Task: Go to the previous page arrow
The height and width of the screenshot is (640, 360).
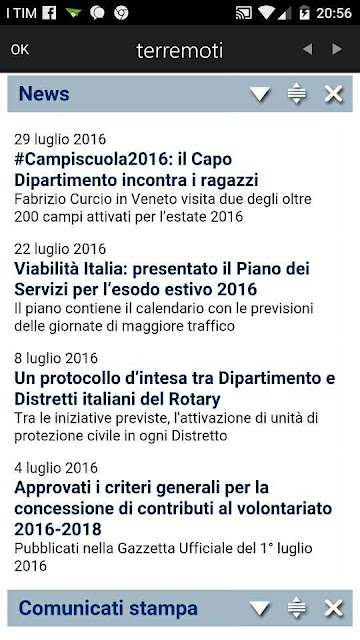Action: pos(307,49)
